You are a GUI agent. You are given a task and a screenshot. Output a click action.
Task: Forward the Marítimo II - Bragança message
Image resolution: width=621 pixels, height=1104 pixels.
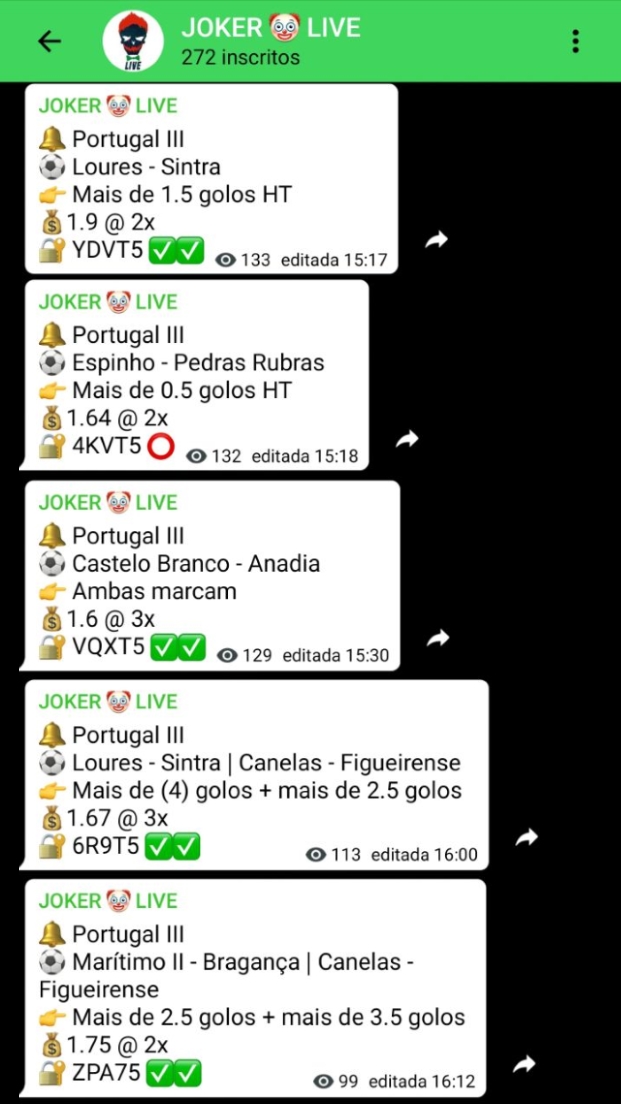[x=524, y=1065]
